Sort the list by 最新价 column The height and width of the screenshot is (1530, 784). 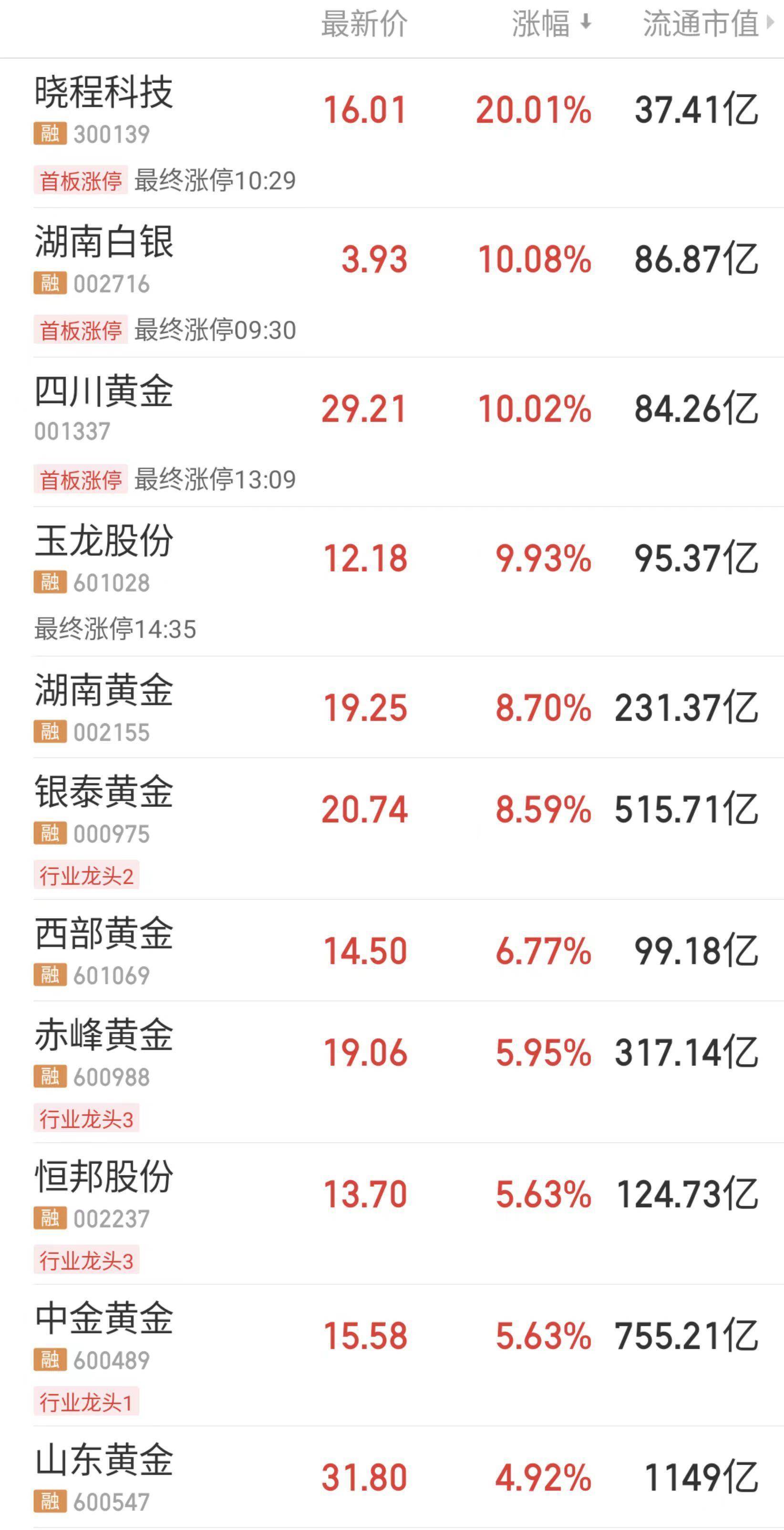(x=364, y=25)
